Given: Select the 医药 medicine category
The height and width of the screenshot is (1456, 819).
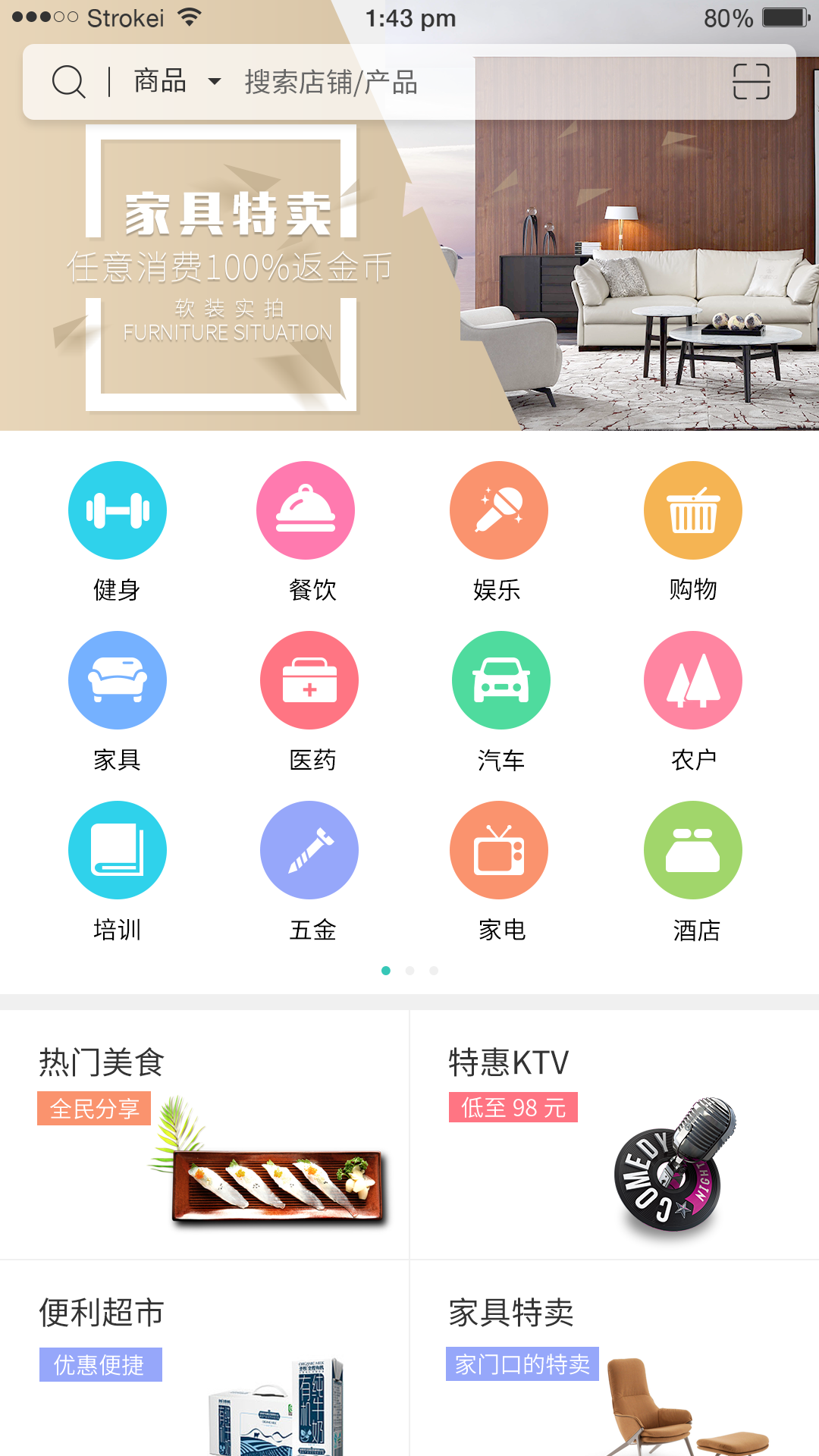Looking at the screenshot, I should click(309, 680).
